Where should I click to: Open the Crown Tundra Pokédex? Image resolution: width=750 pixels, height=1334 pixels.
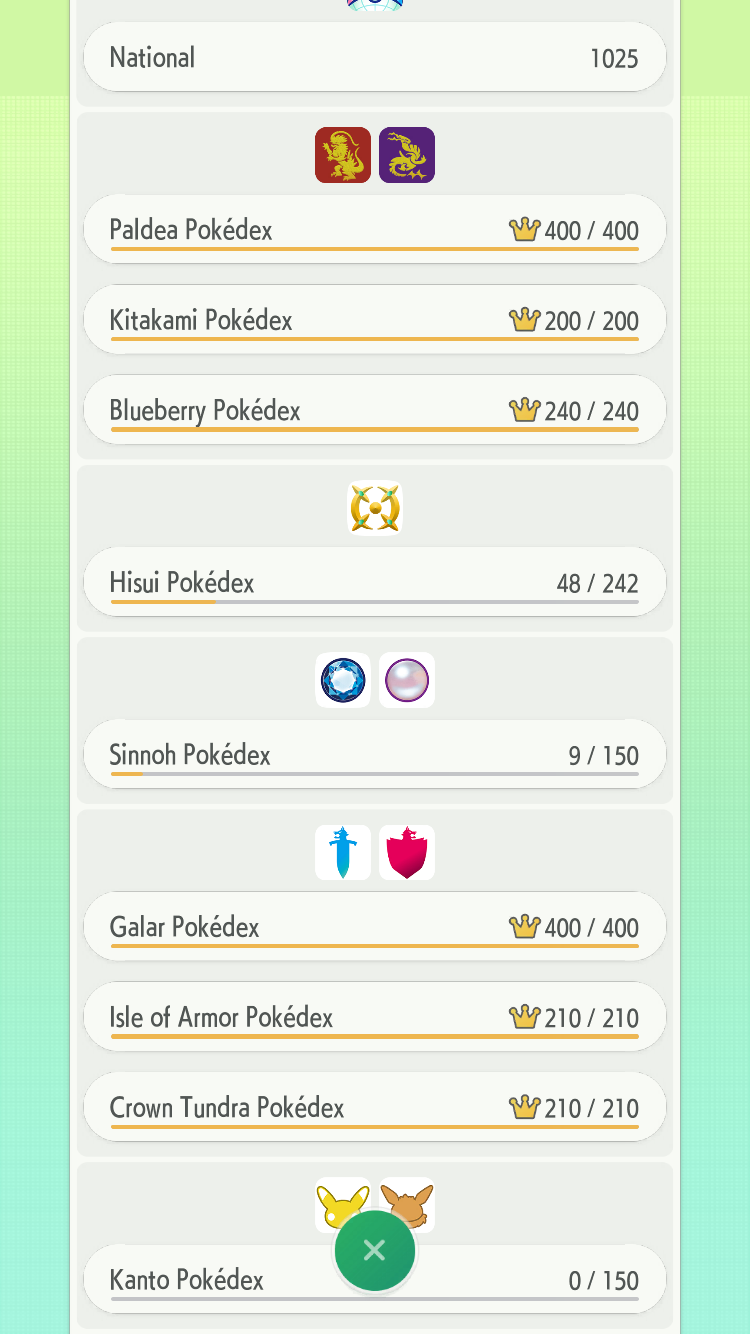[374, 1107]
